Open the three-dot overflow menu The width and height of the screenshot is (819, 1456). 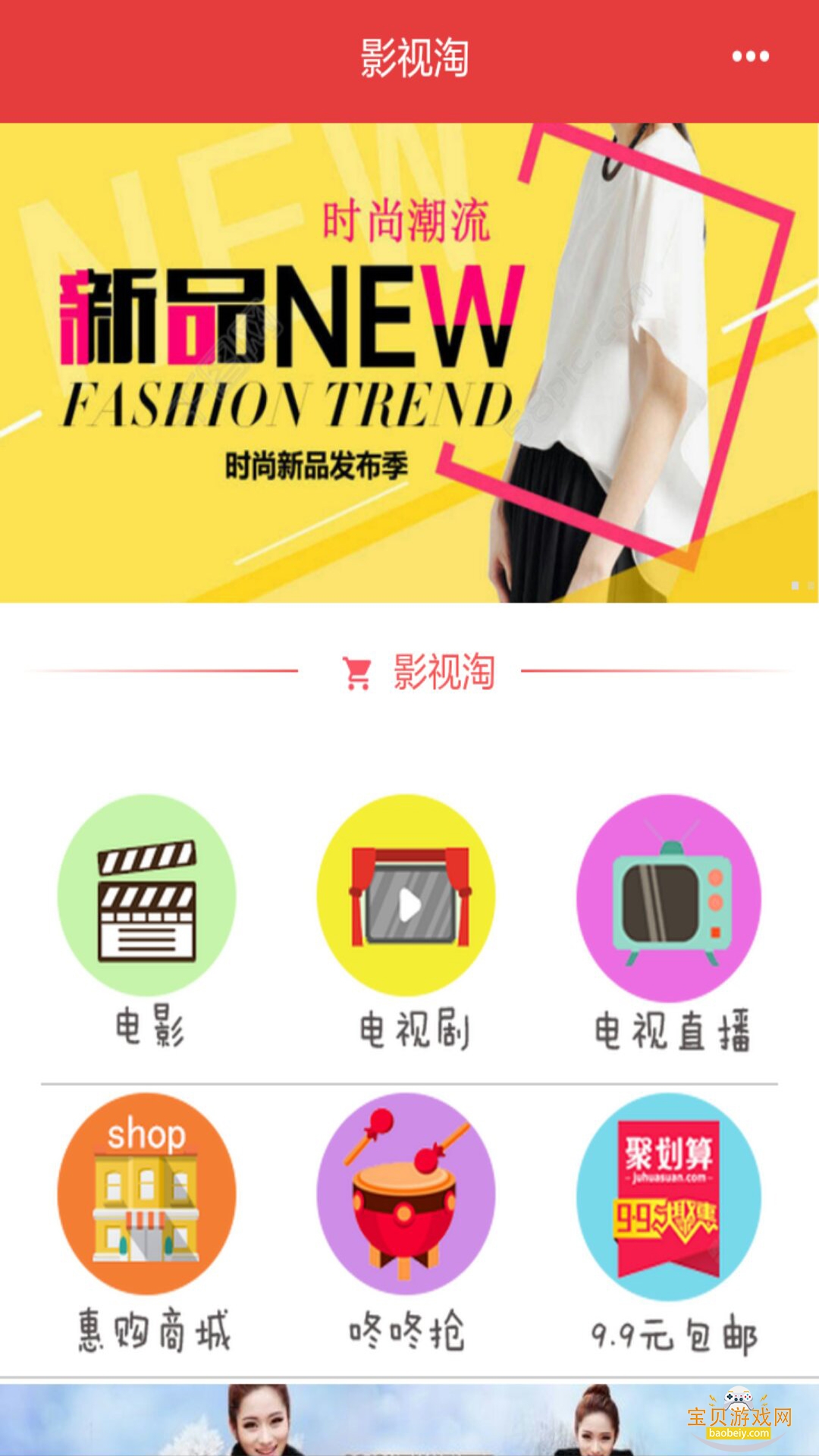[750, 56]
